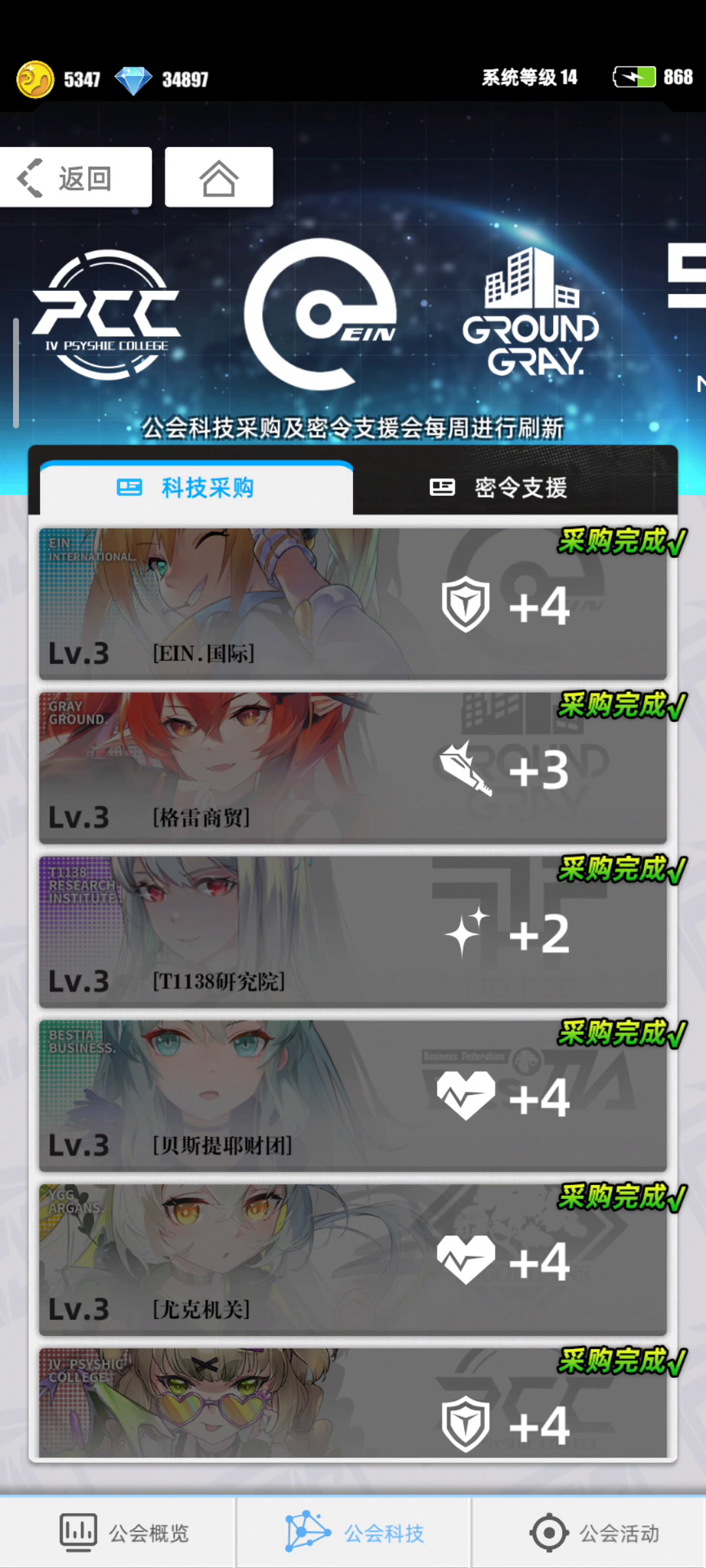Tap the 返回 back button
The image size is (706, 1568).
[75, 177]
